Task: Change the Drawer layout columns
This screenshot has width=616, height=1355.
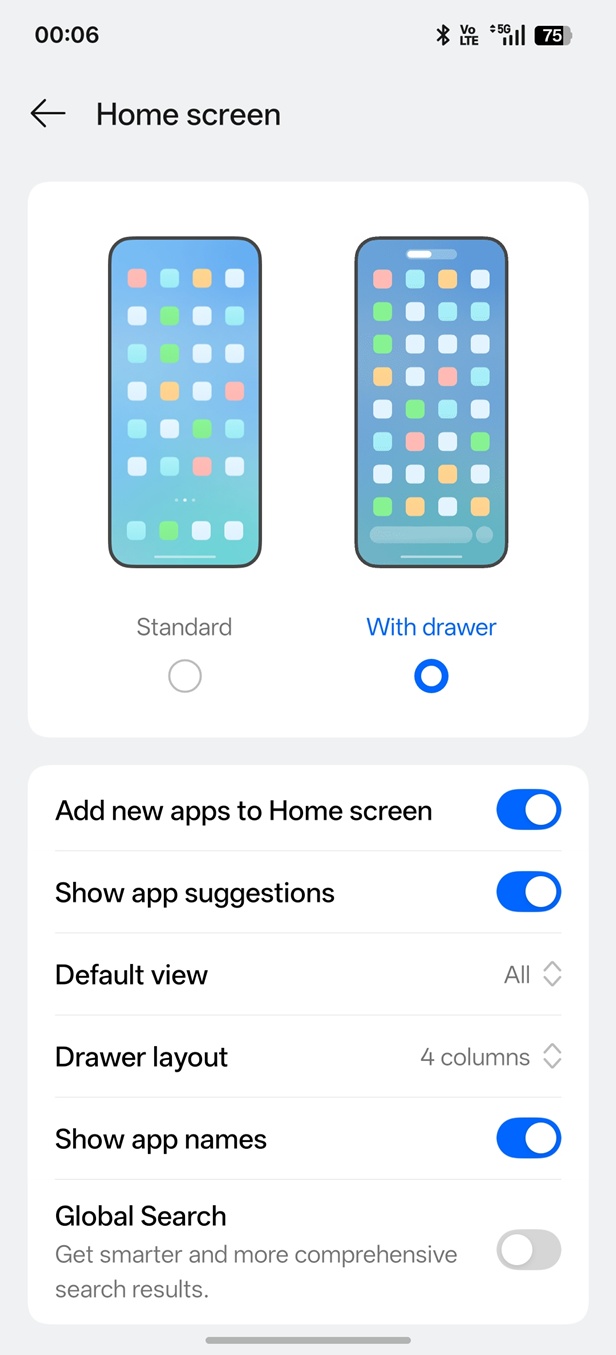Action: tap(490, 1057)
